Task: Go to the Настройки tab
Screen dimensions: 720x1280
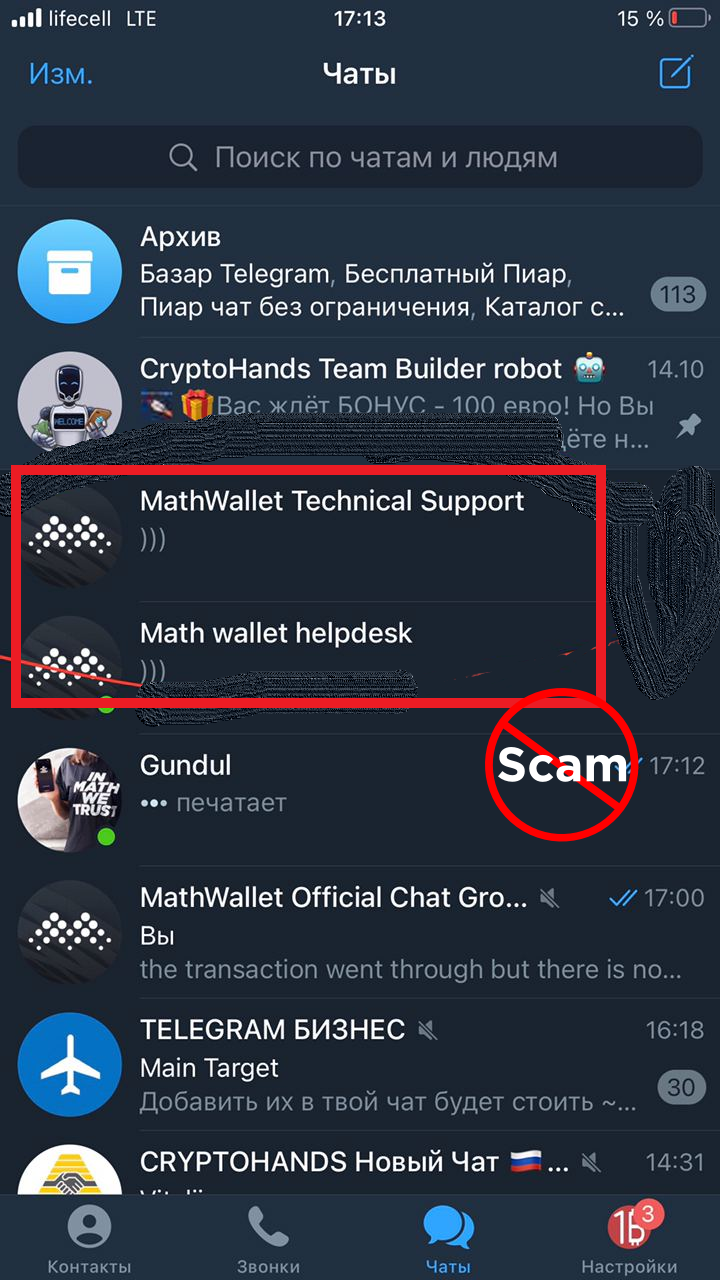Action: click(x=628, y=1238)
